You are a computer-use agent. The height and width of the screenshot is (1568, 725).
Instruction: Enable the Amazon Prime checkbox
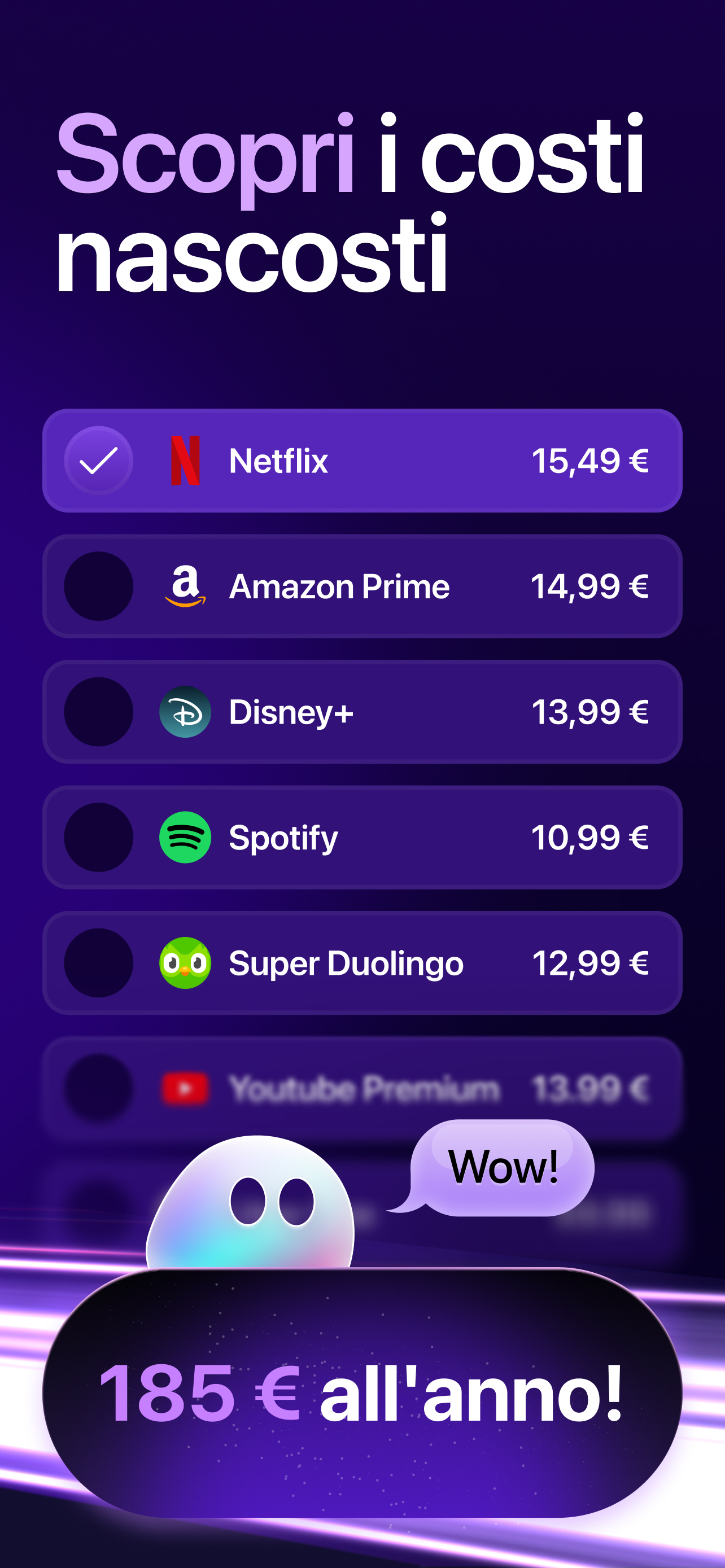99,586
